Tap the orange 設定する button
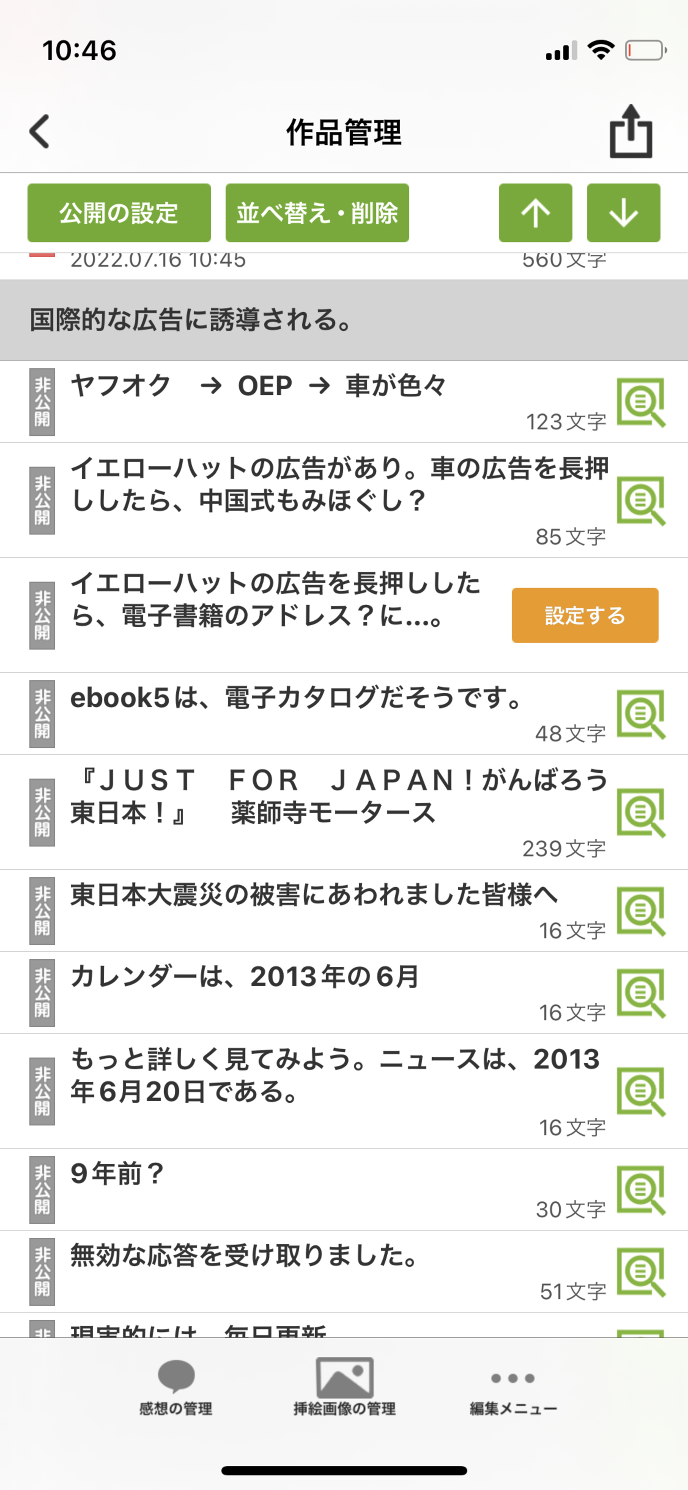 point(585,615)
